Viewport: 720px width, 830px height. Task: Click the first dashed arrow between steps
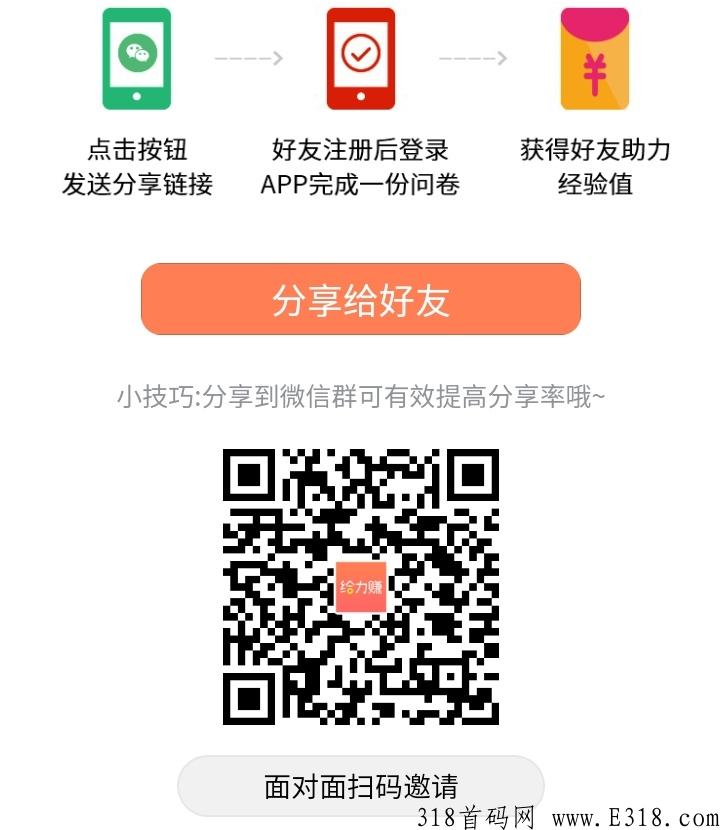coord(246,57)
